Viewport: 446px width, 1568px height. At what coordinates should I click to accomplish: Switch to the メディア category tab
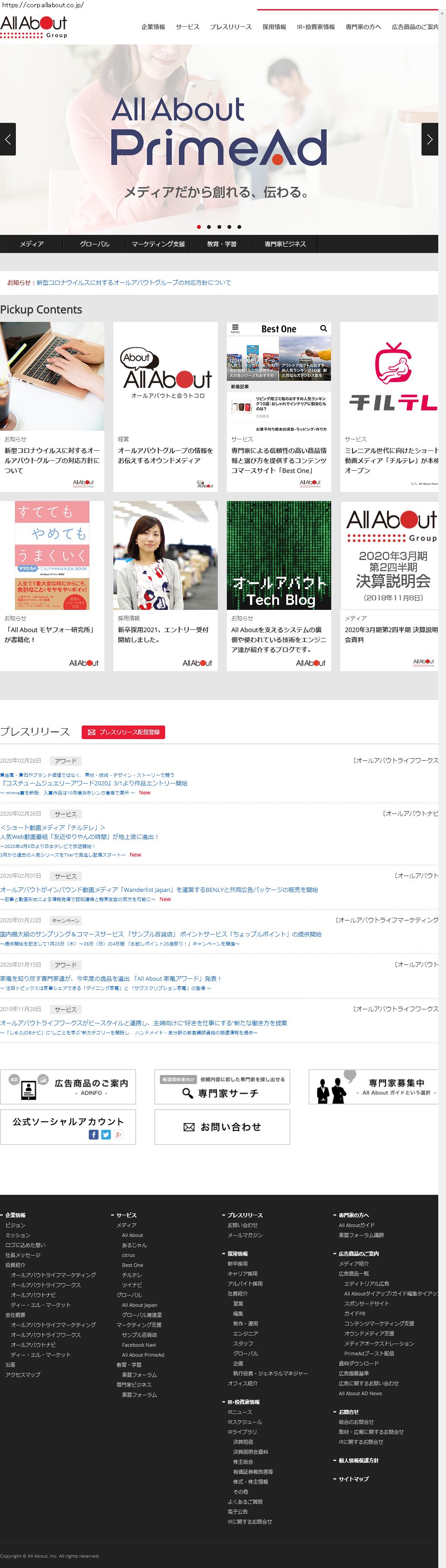pyautogui.click(x=32, y=243)
